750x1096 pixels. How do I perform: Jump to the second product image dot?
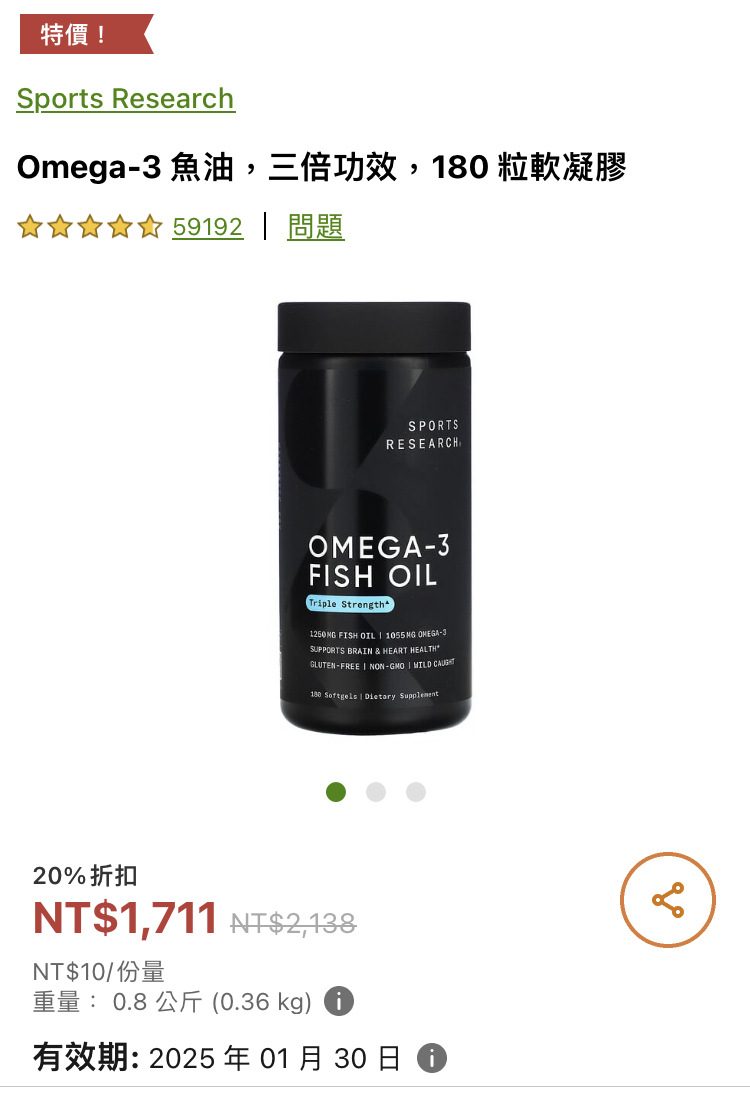(x=376, y=792)
